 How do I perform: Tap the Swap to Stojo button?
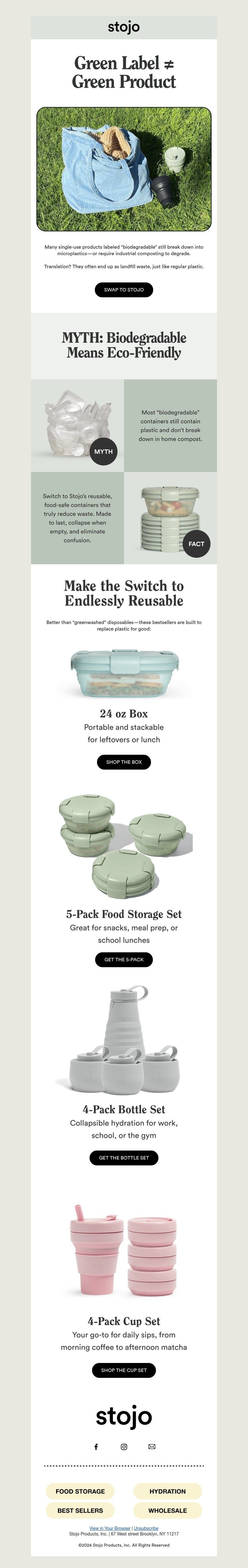(x=124, y=290)
